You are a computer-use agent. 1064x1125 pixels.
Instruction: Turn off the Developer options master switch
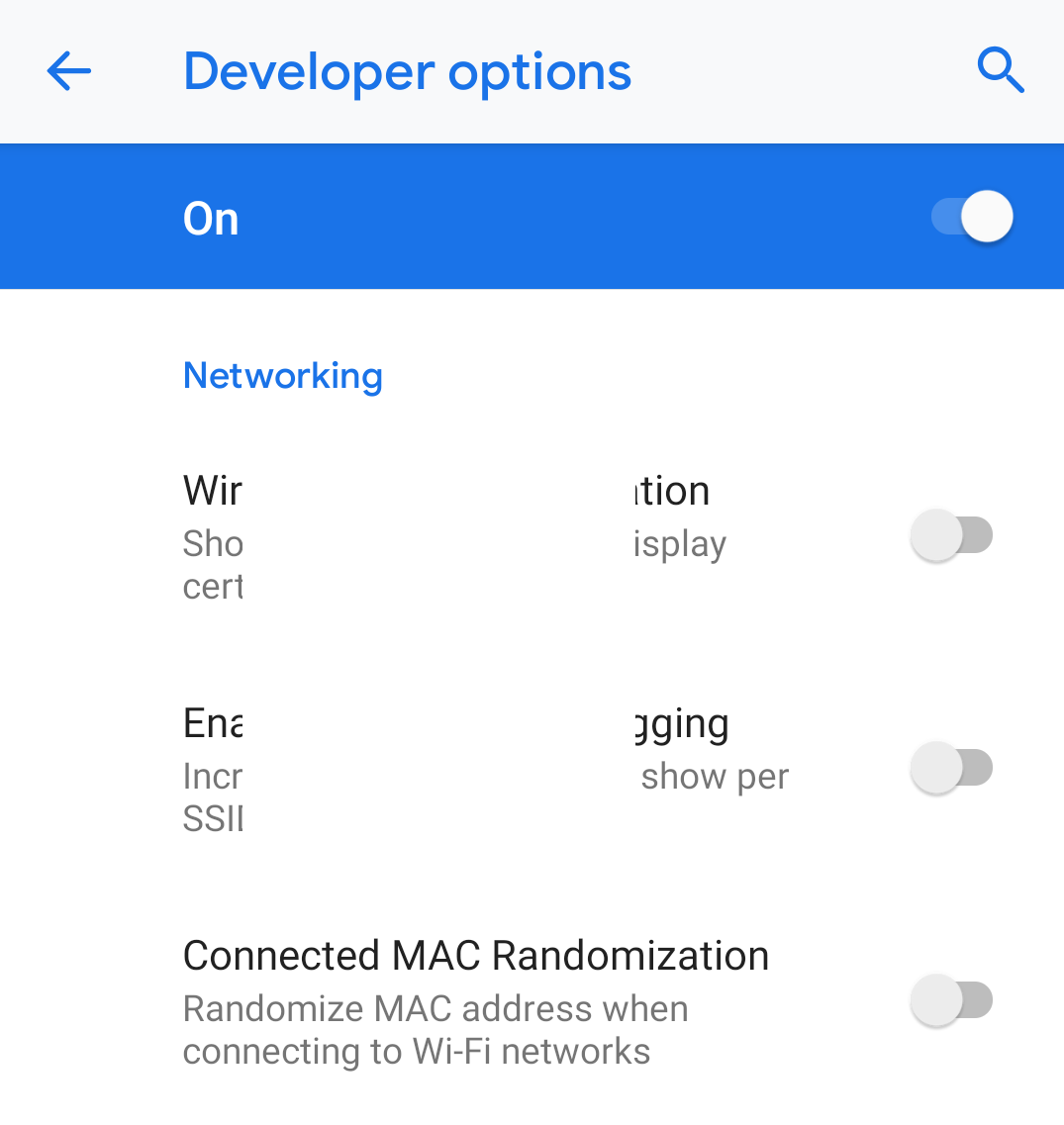tap(972, 217)
